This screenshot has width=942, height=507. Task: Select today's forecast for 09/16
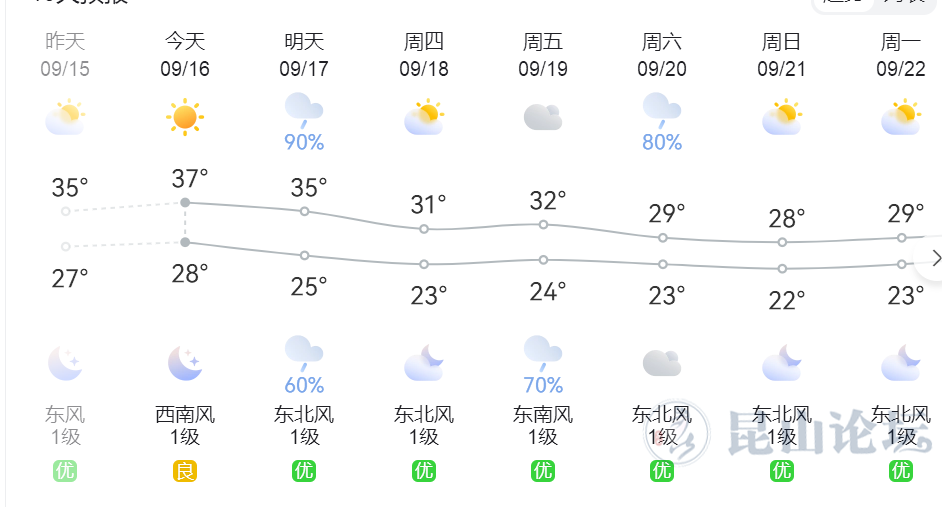pos(185,55)
